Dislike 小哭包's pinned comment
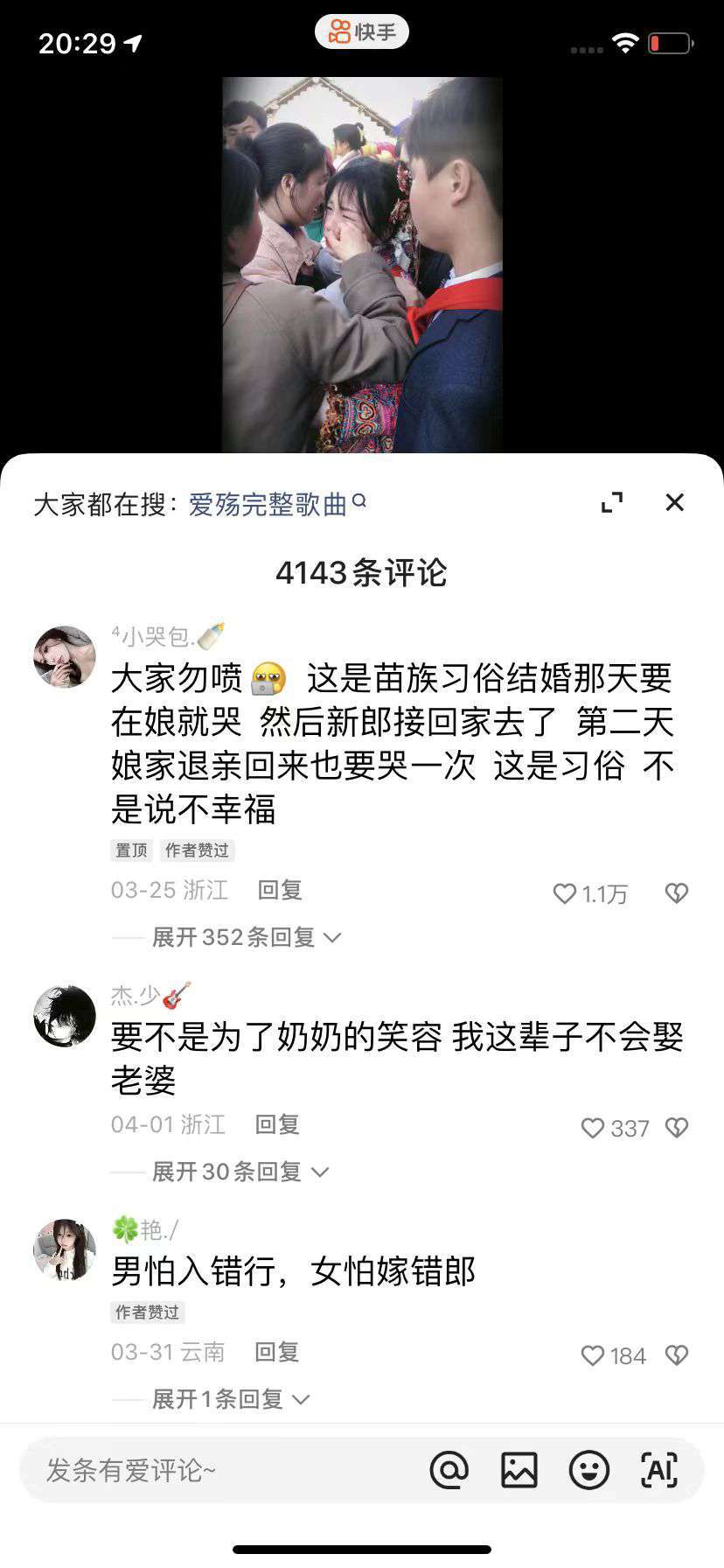 677,892
